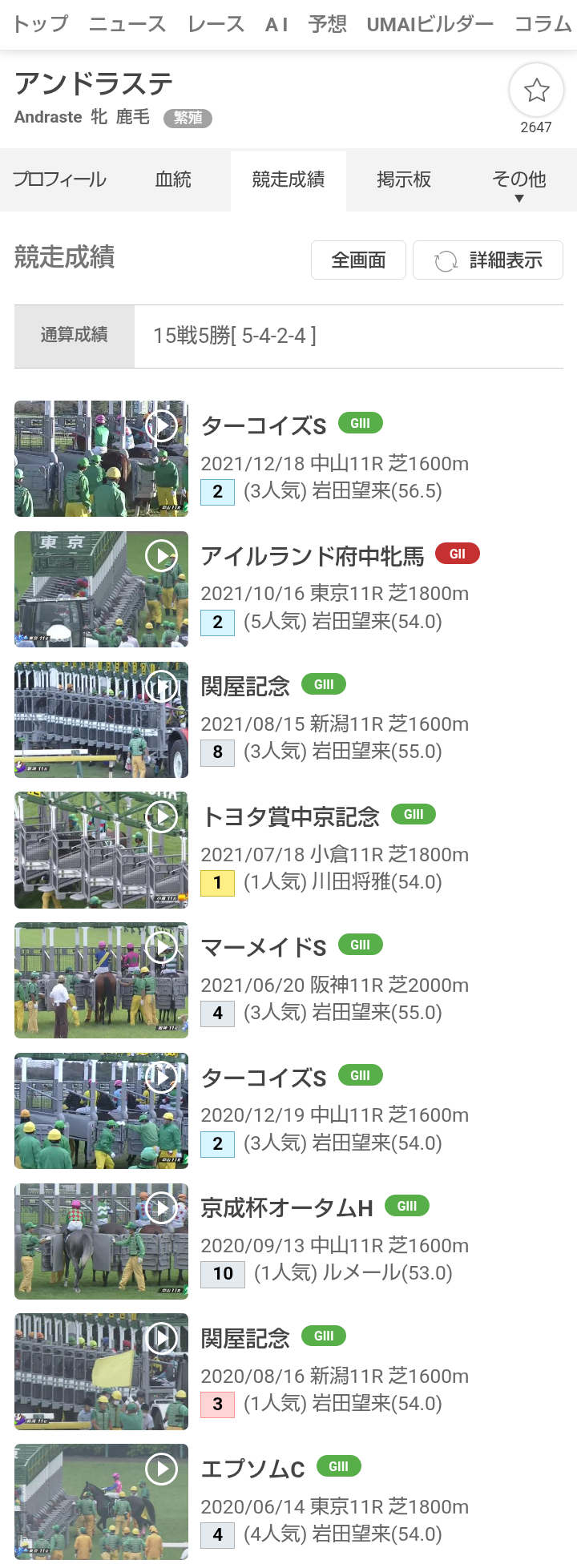Open 京成杯オータムH race details
577x1568 pixels.
pos(286,1208)
